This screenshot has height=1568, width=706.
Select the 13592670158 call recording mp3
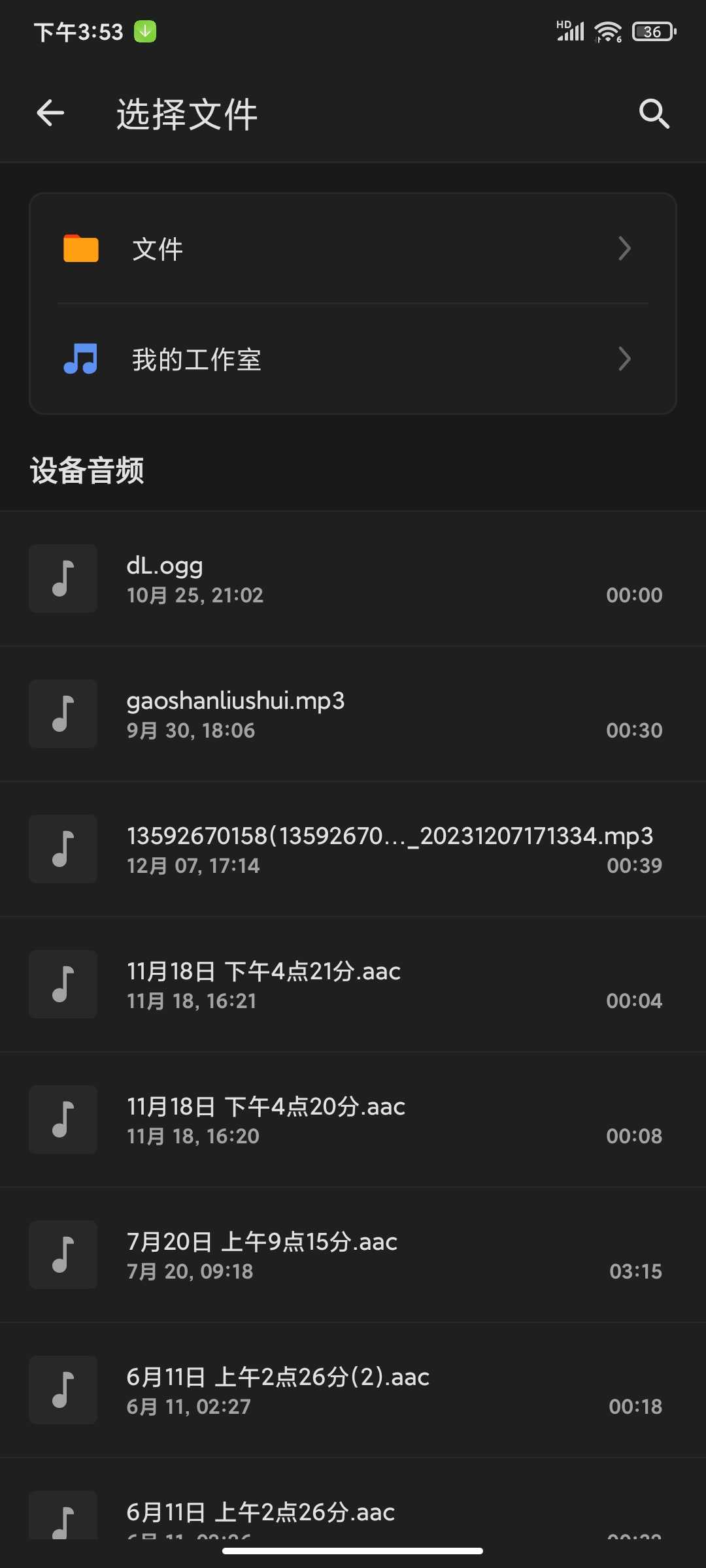coord(353,849)
